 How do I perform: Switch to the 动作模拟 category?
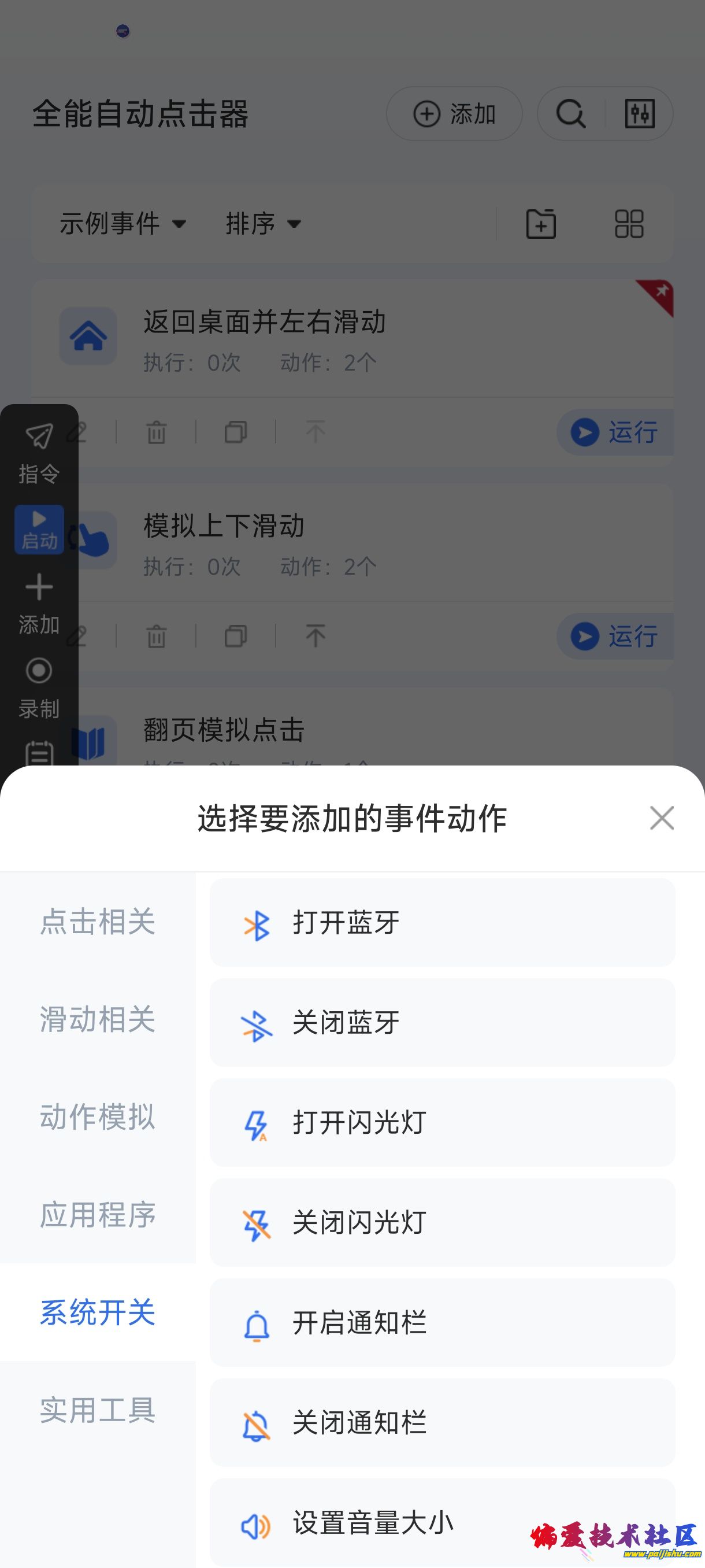click(97, 1117)
